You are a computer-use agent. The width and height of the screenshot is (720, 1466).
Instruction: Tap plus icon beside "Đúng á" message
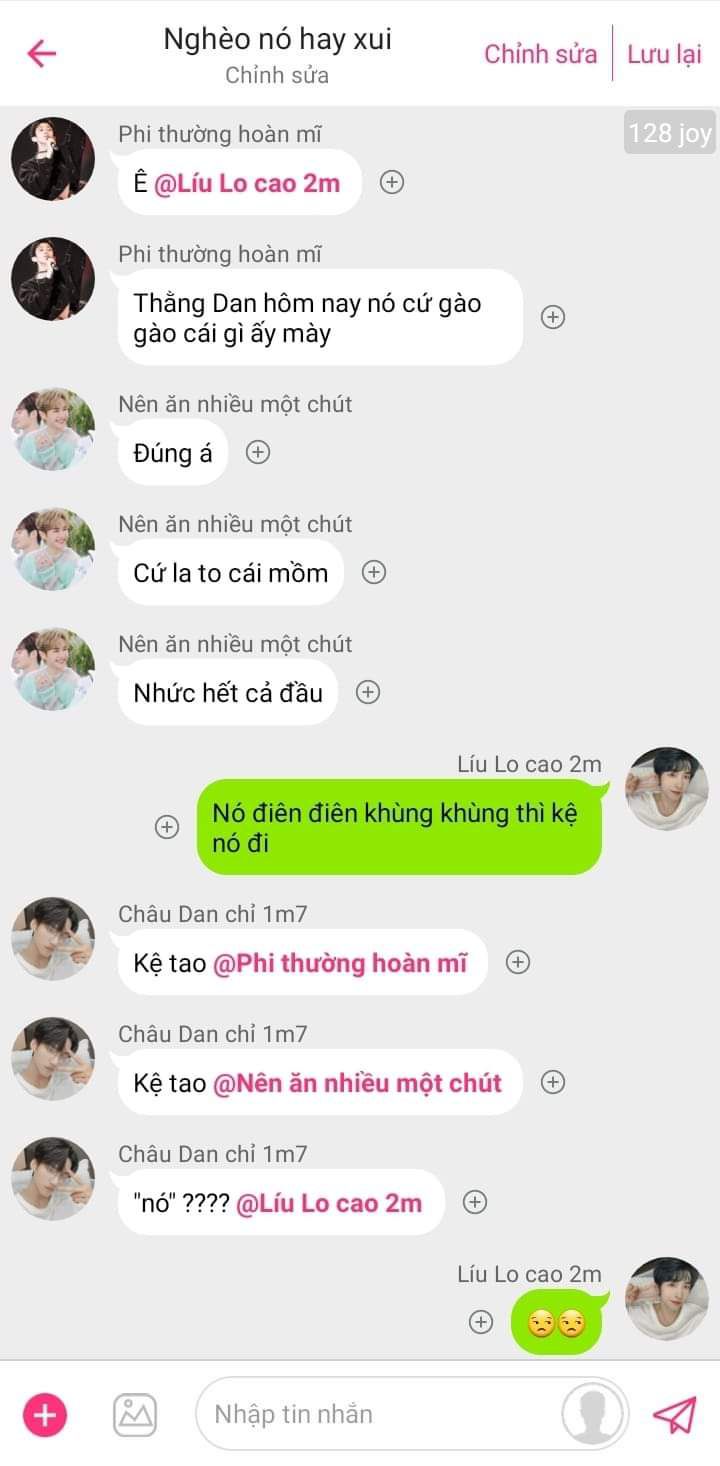click(258, 452)
